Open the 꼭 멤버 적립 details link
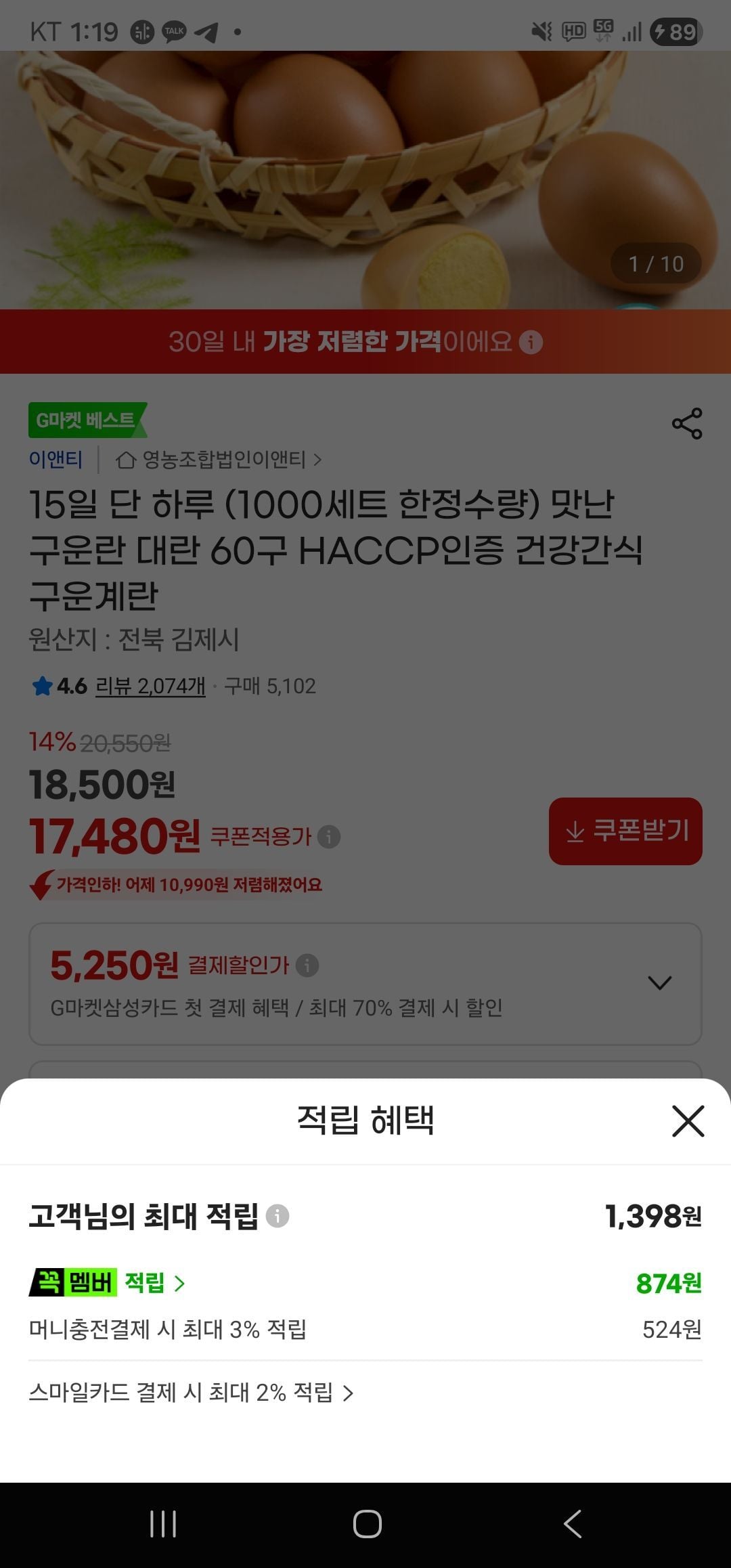Screen dimensions: 731x1568 point(107,1283)
